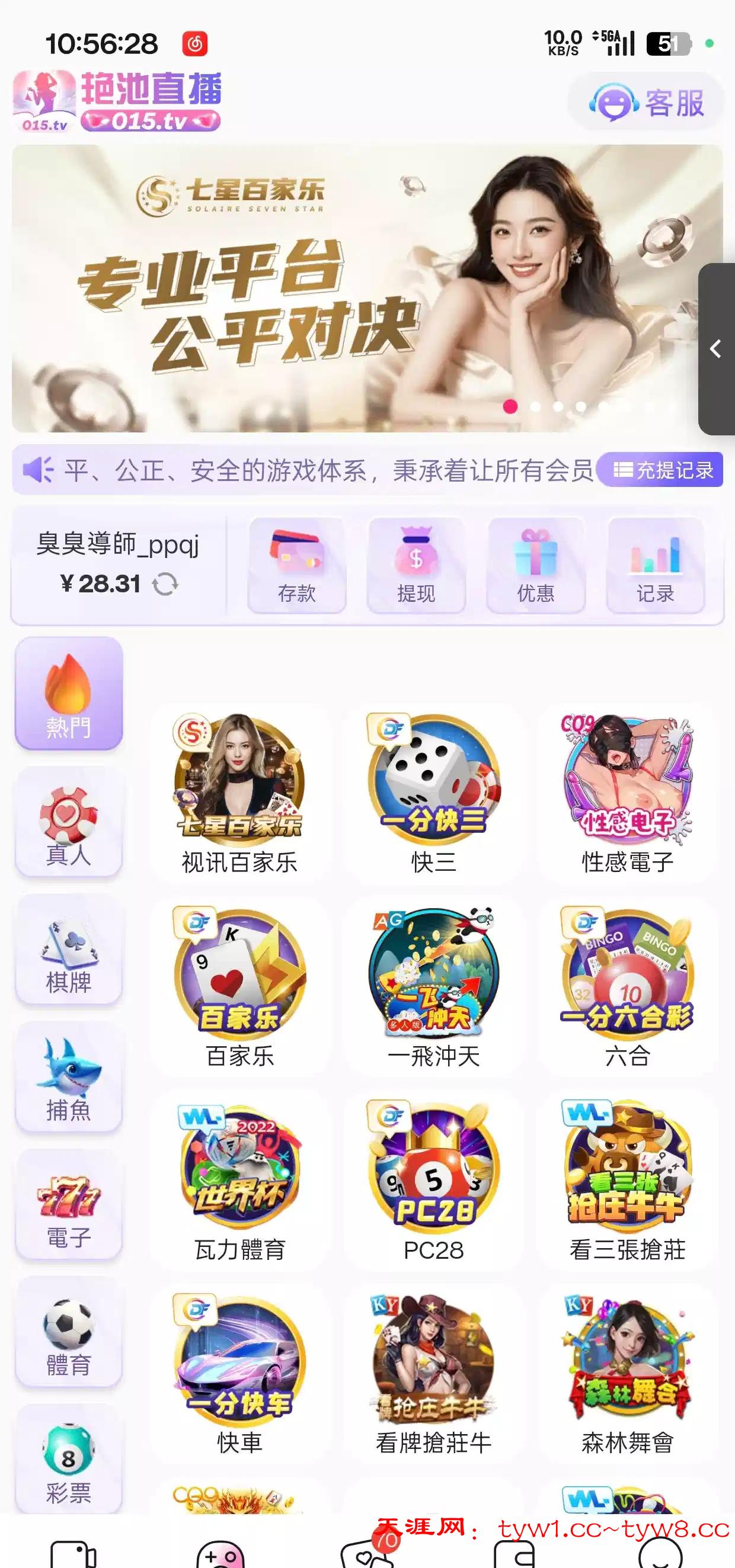735x1568 pixels.
Task: Open the 快三 game tile
Action: click(x=433, y=791)
